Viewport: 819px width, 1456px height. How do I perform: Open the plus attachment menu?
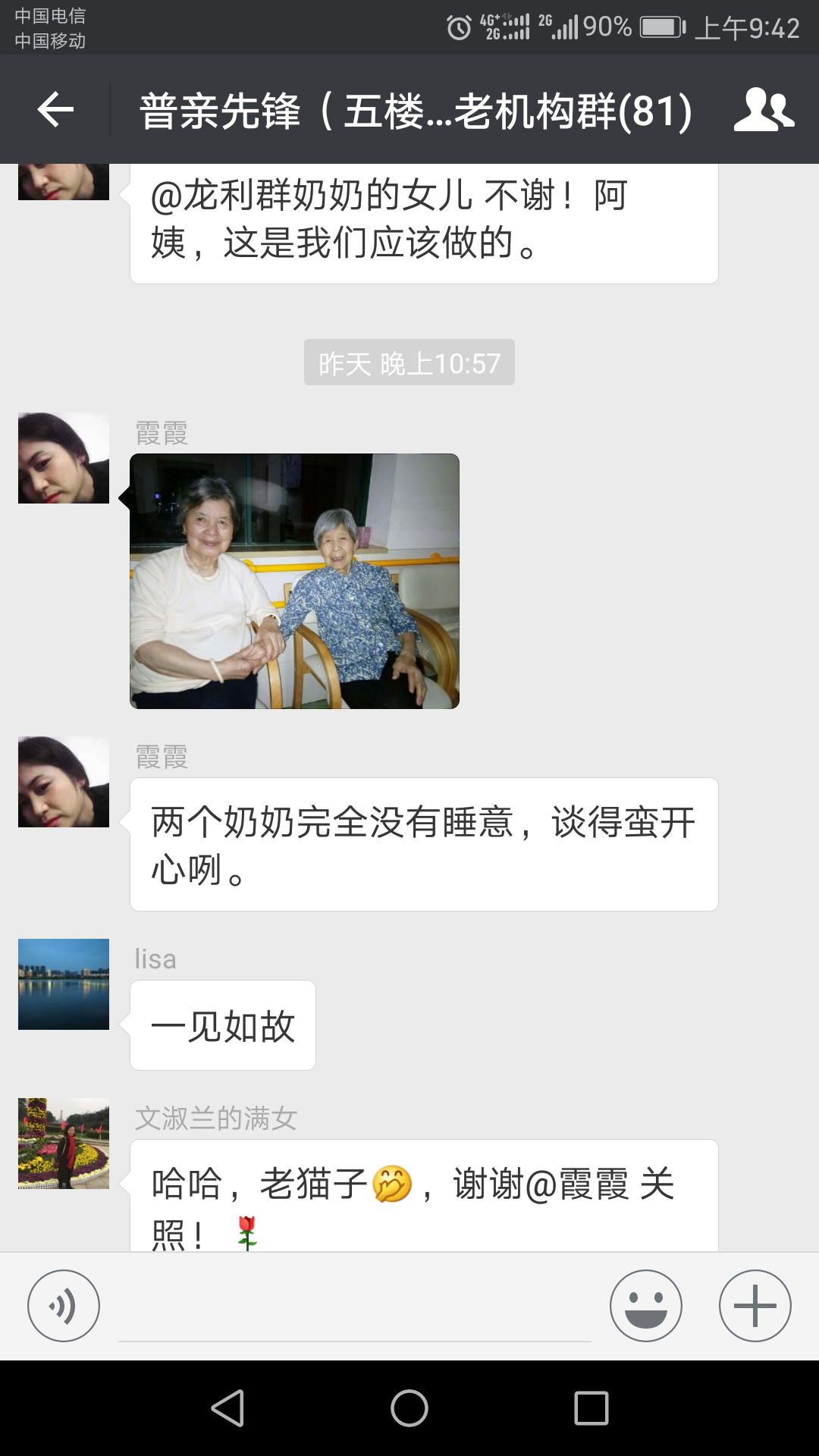tap(755, 1306)
